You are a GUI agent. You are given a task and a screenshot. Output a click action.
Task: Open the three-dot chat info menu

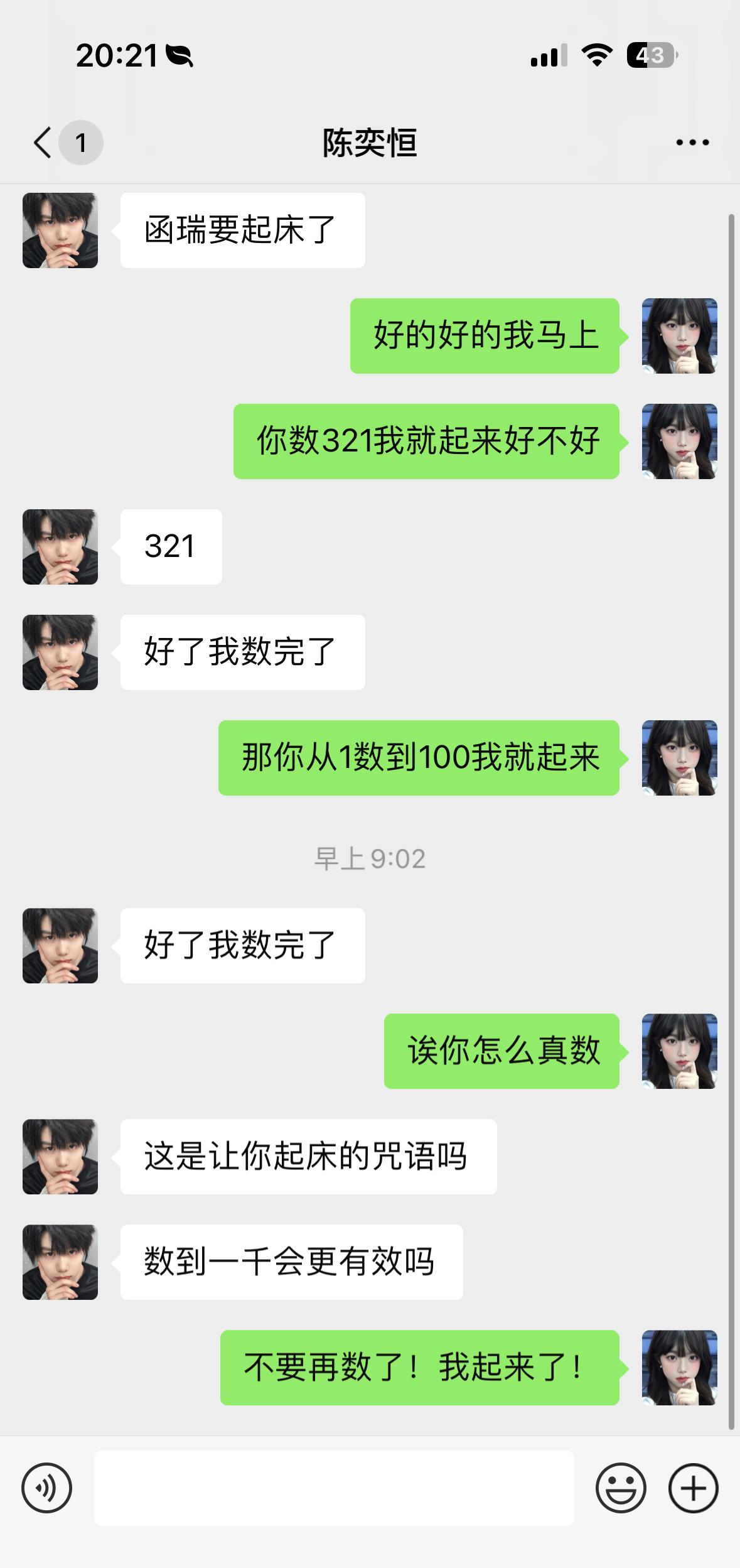click(692, 143)
